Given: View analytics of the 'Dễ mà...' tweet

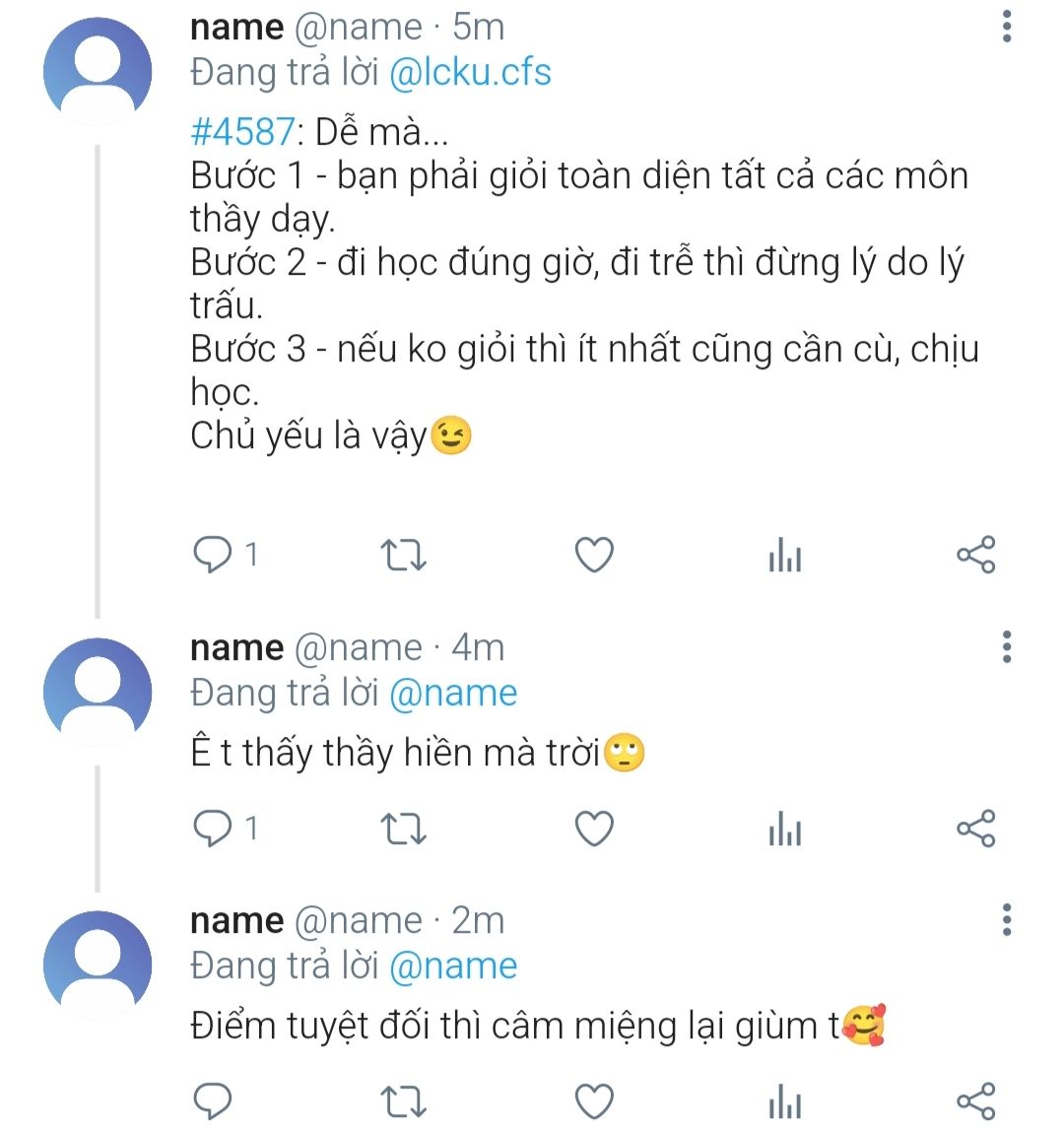Looking at the screenshot, I should (x=785, y=555).
